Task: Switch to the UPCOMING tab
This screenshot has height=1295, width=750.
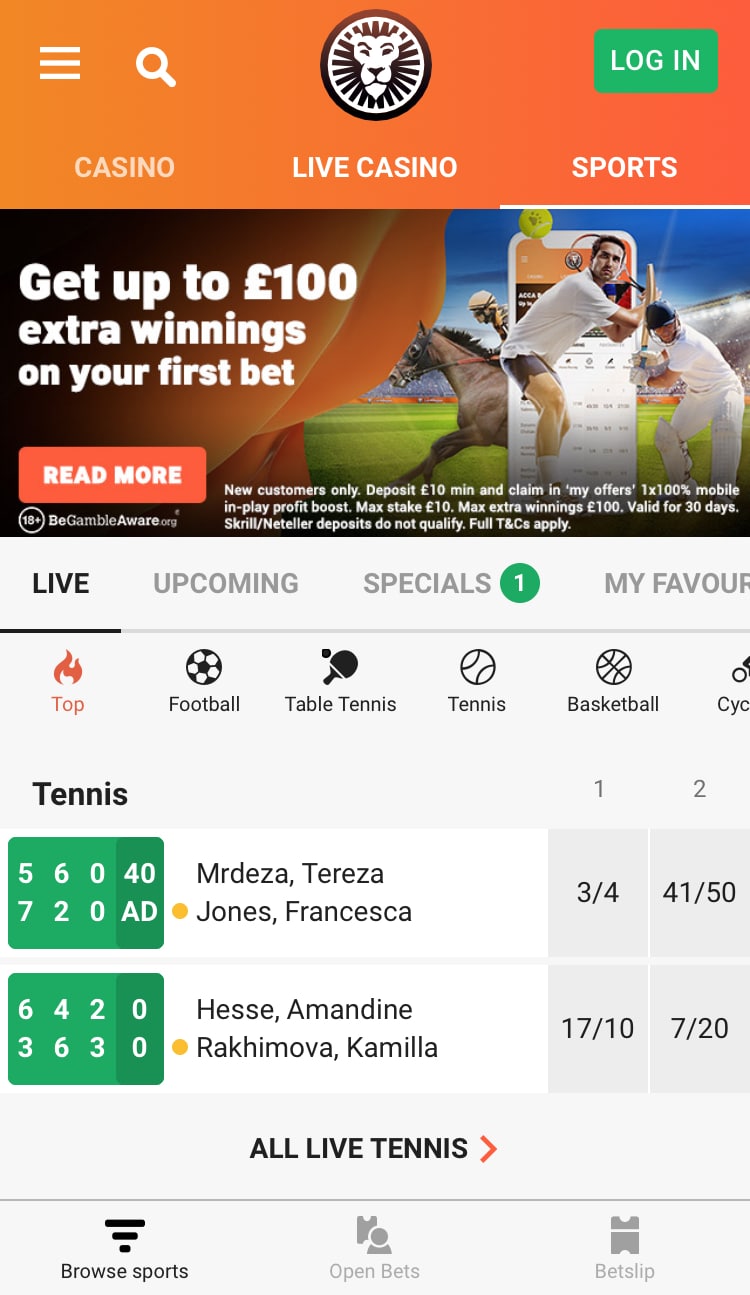Action: [x=226, y=583]
